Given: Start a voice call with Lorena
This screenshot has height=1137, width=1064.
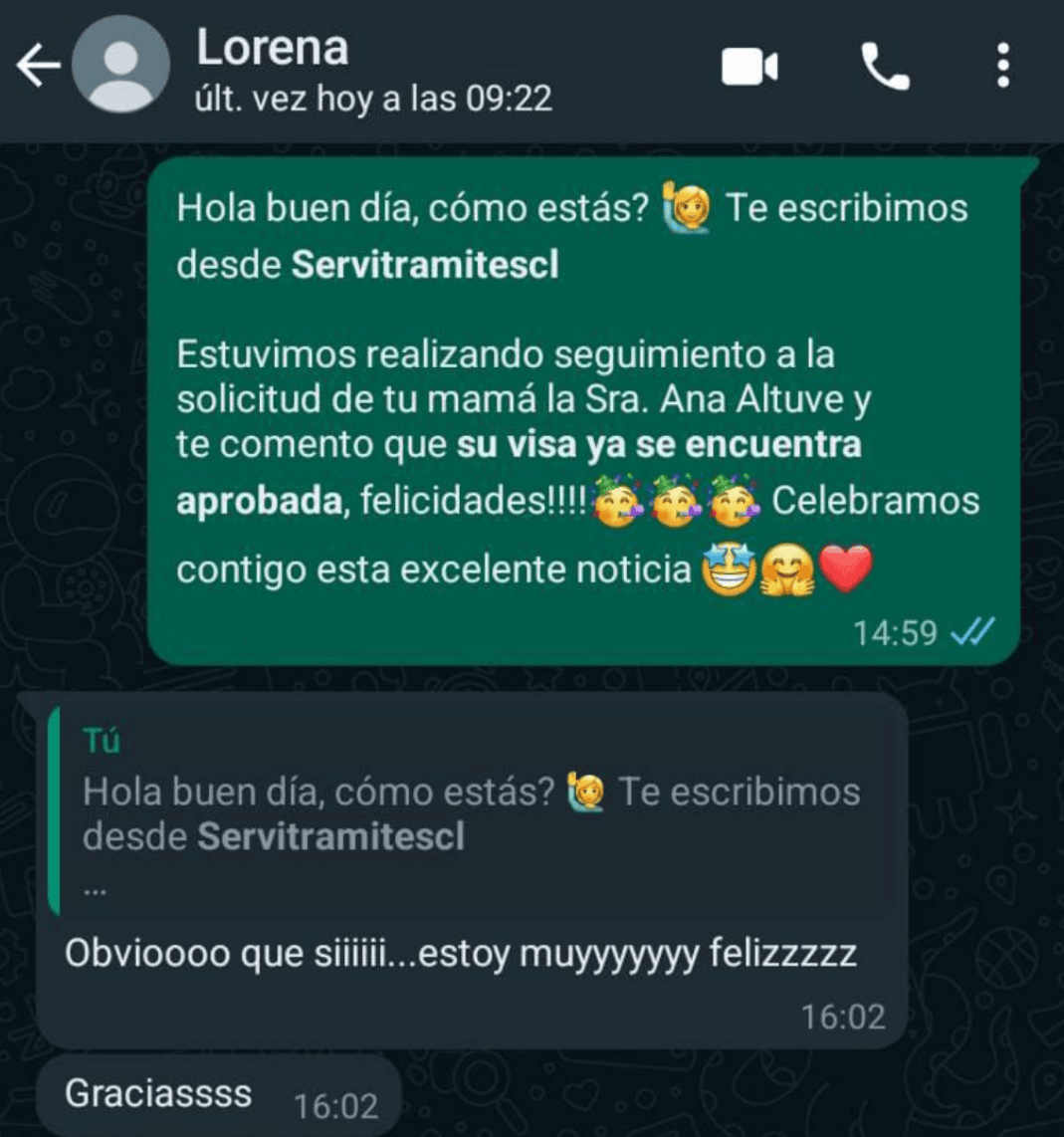Looking at the screenshot, I should click(x=884, y=68).
